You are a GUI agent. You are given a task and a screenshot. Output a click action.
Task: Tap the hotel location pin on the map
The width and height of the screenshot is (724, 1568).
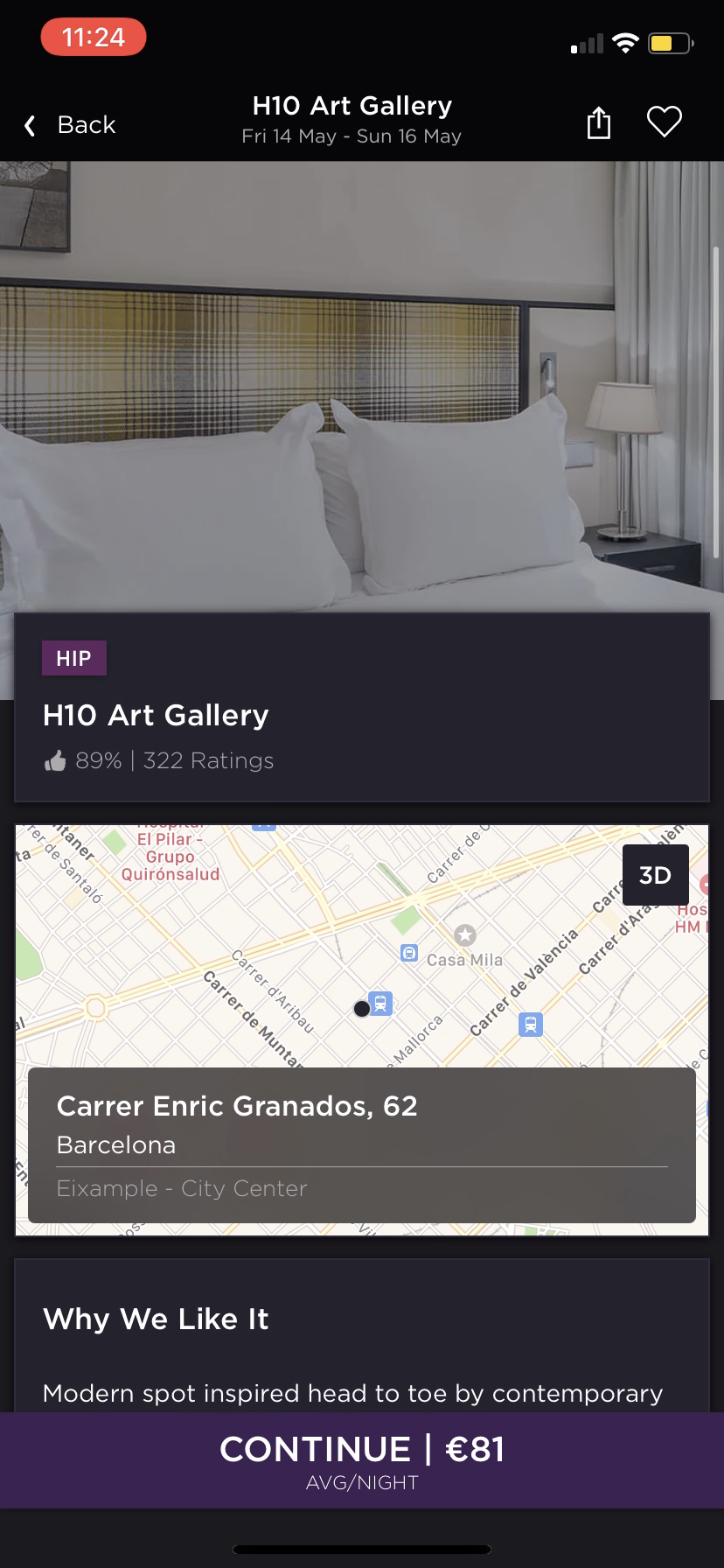point(361,1008)
